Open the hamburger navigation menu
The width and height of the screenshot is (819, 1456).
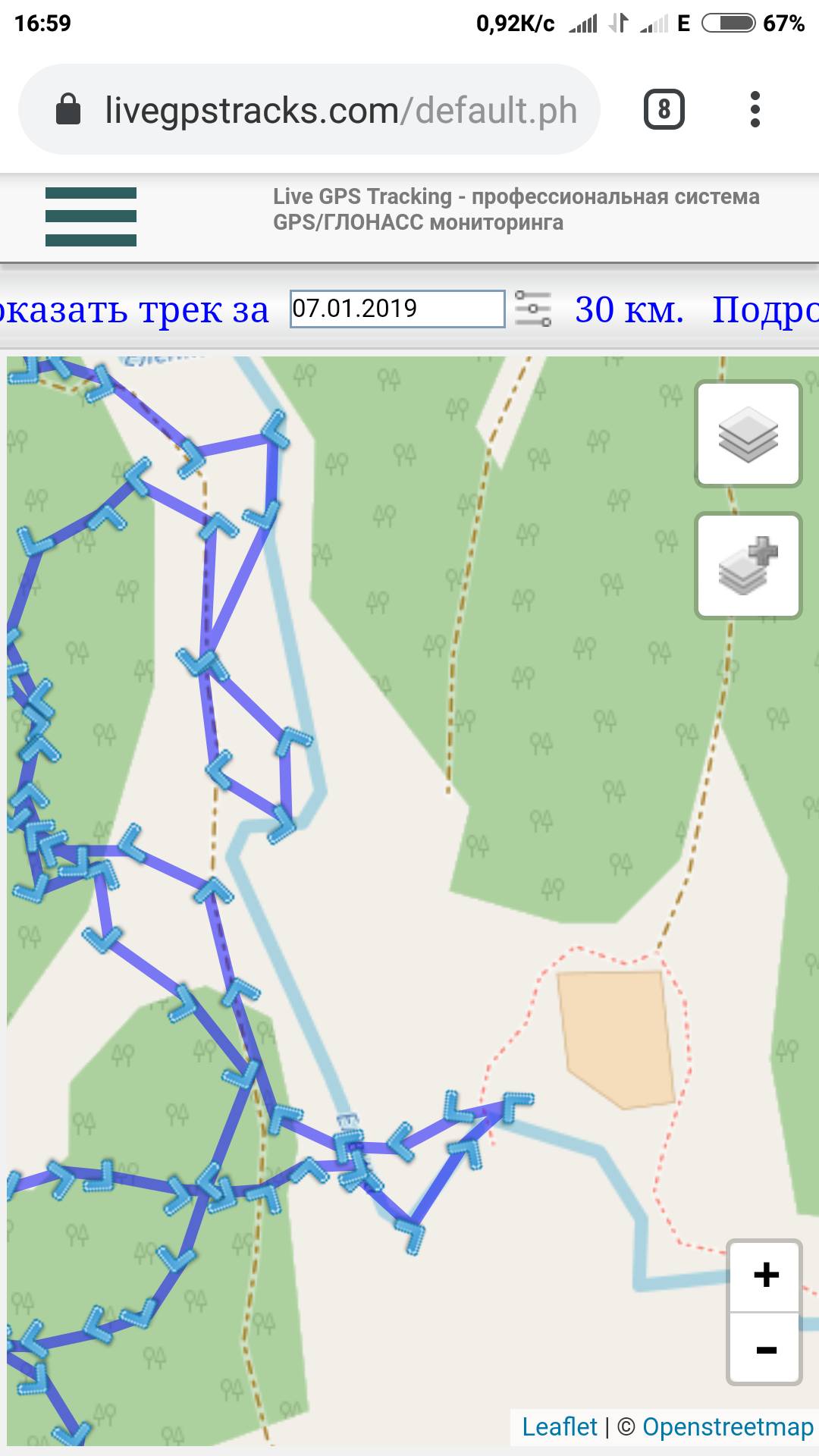[91, 217]
